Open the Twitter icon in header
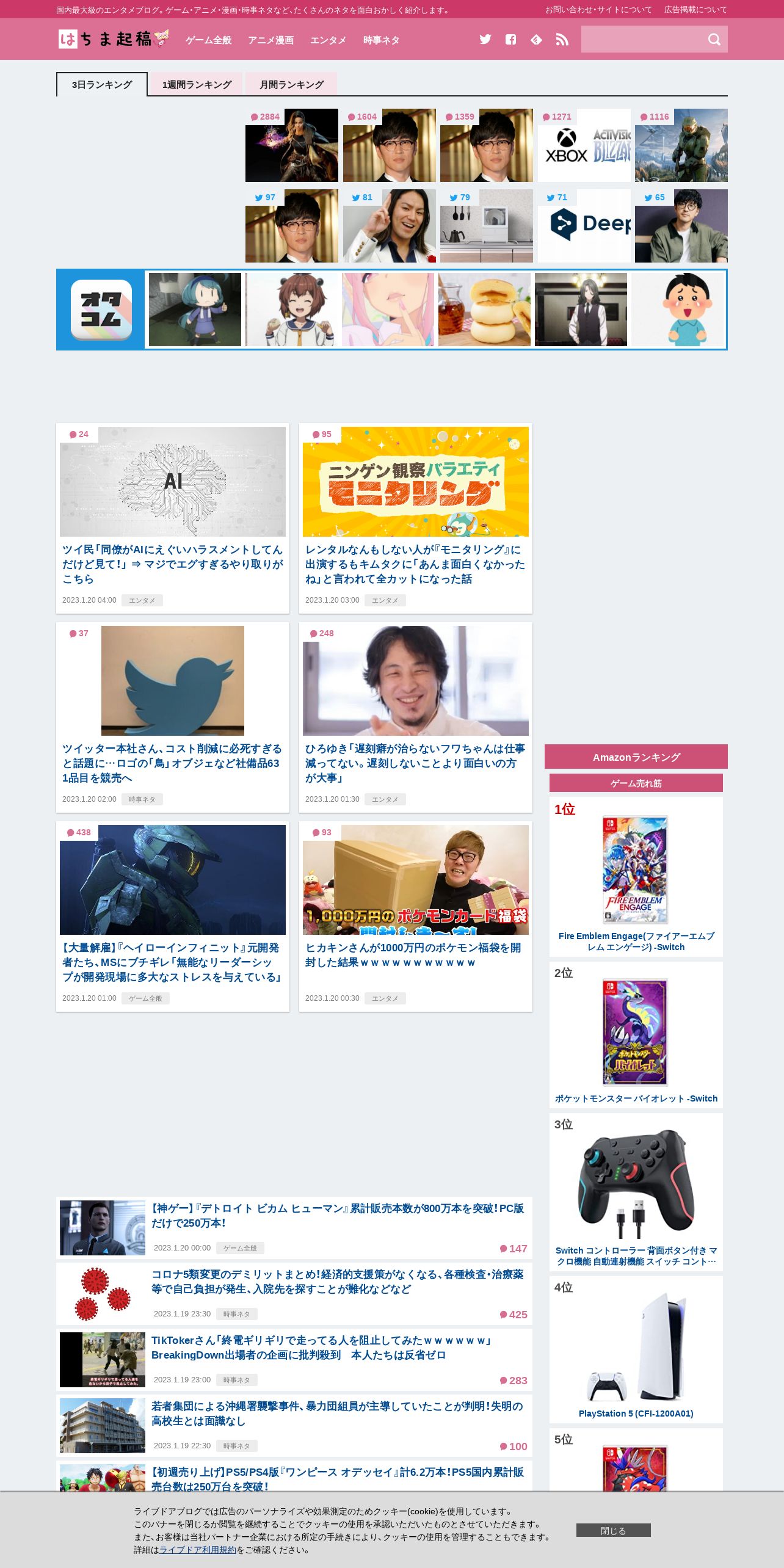Image resolution: width=784 pixels, height=1568 pixels. 485,40
